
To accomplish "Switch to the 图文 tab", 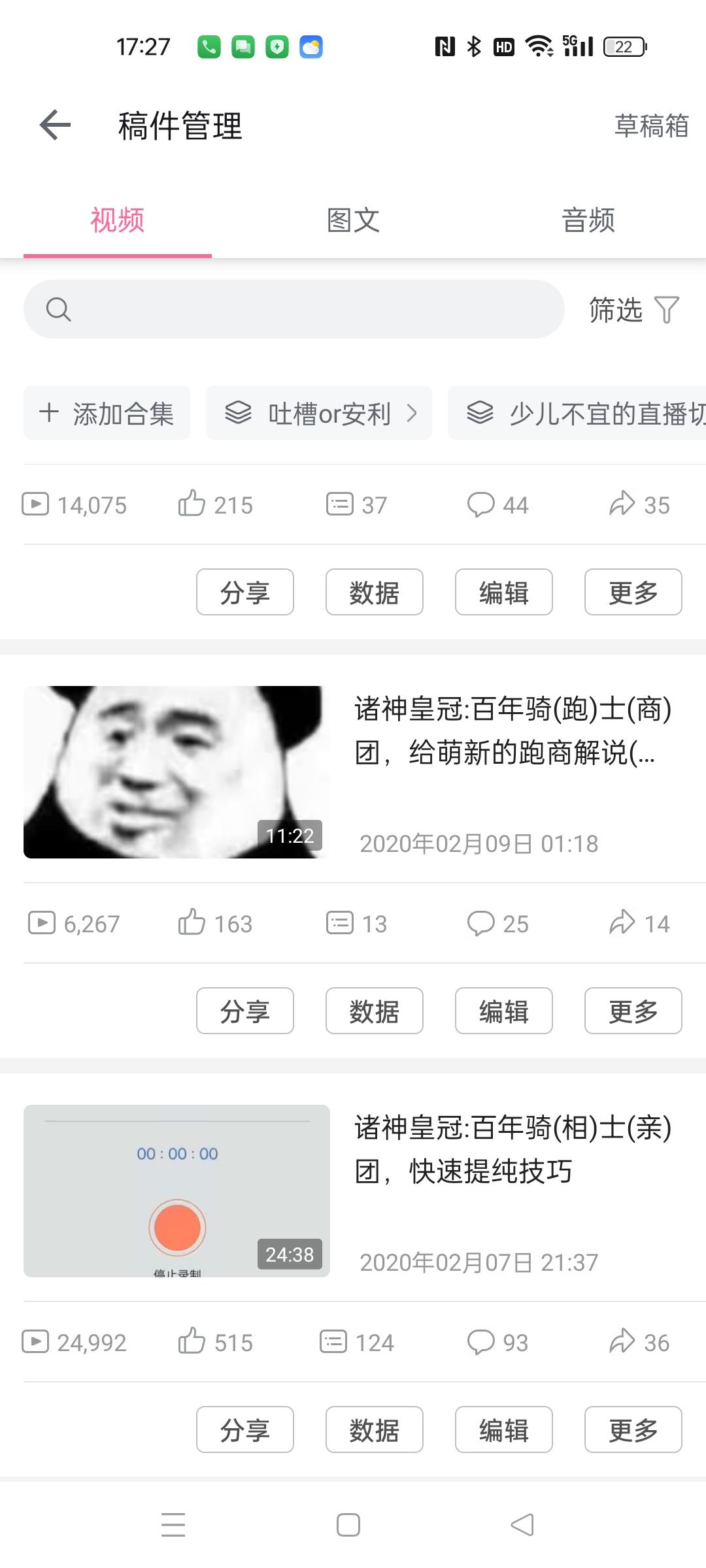I will (x=352, y=221).
